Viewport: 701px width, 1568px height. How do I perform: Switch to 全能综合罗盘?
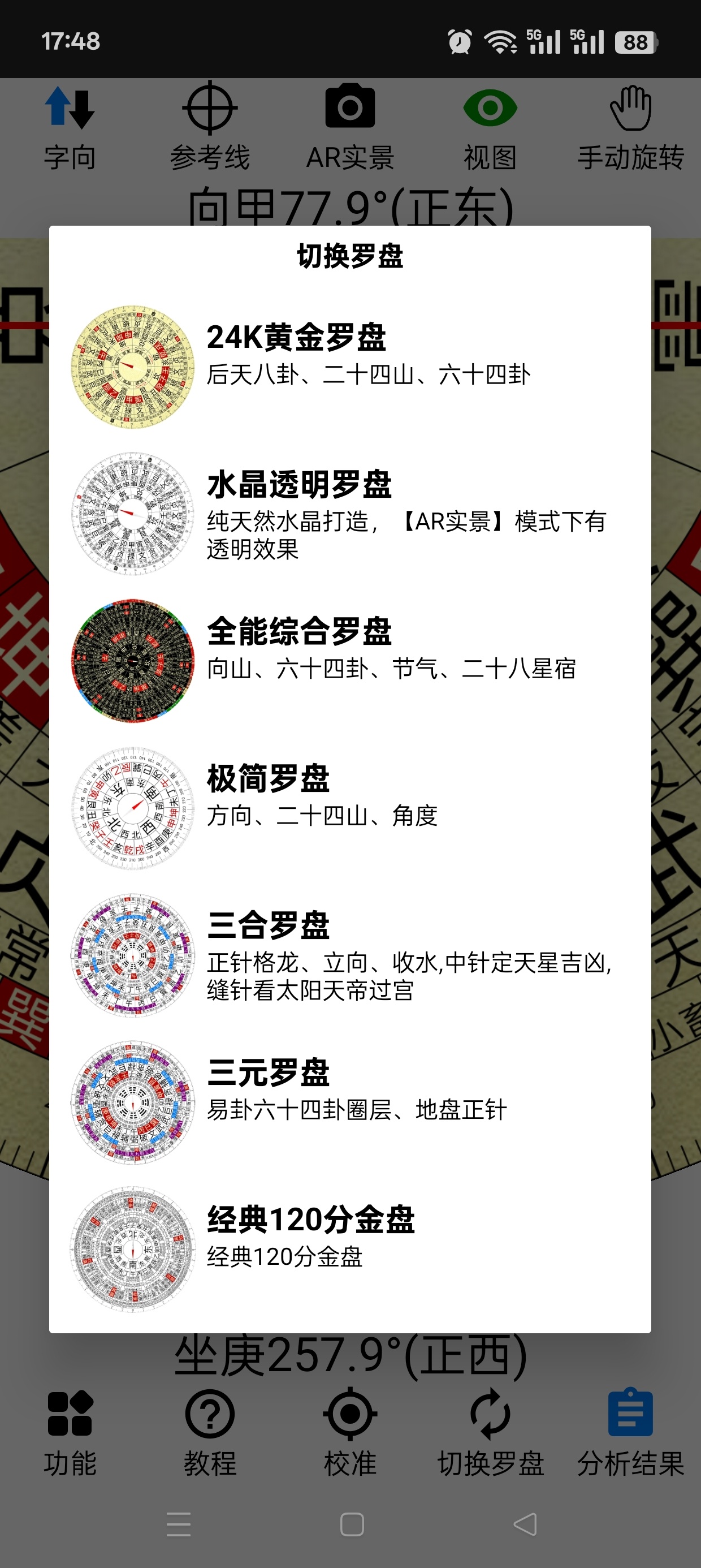350,661
